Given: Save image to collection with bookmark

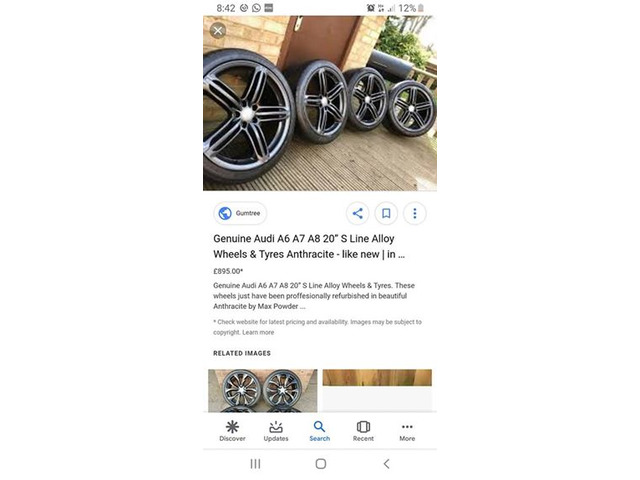Looking at the screenshot, I should [386, 213].
